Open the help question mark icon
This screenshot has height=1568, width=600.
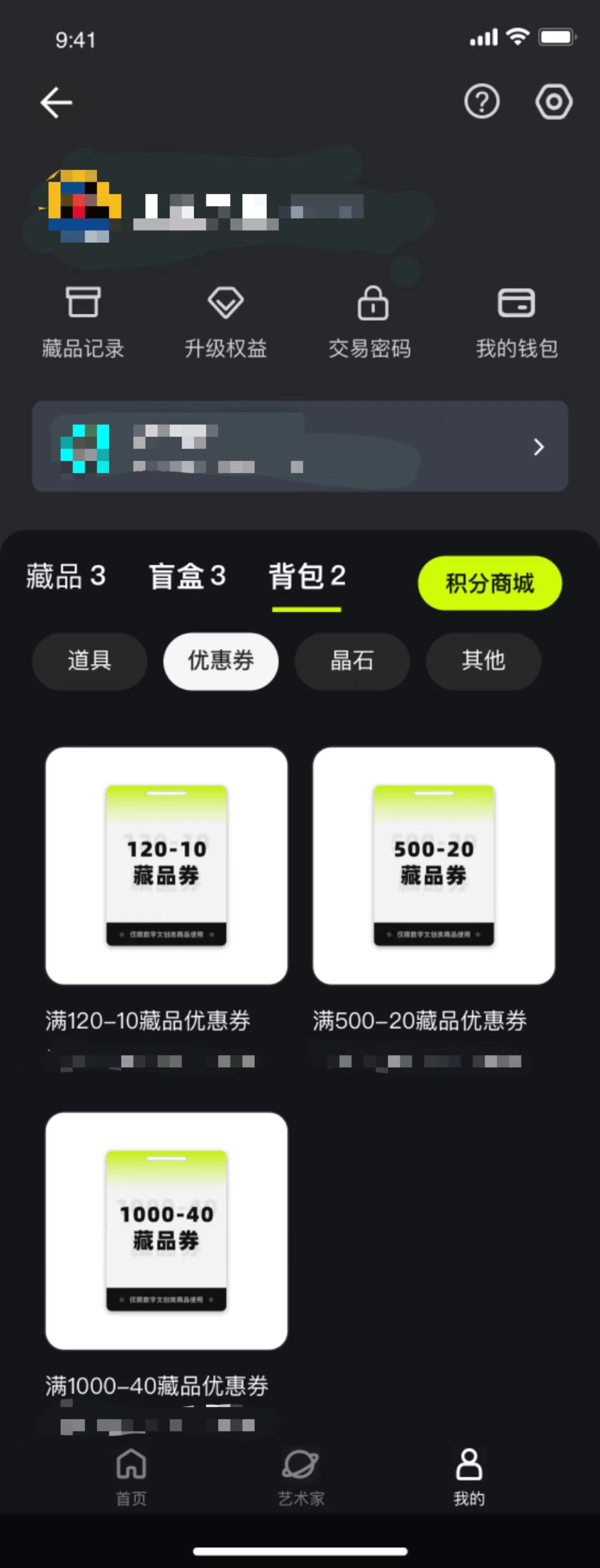pos(482,101)
